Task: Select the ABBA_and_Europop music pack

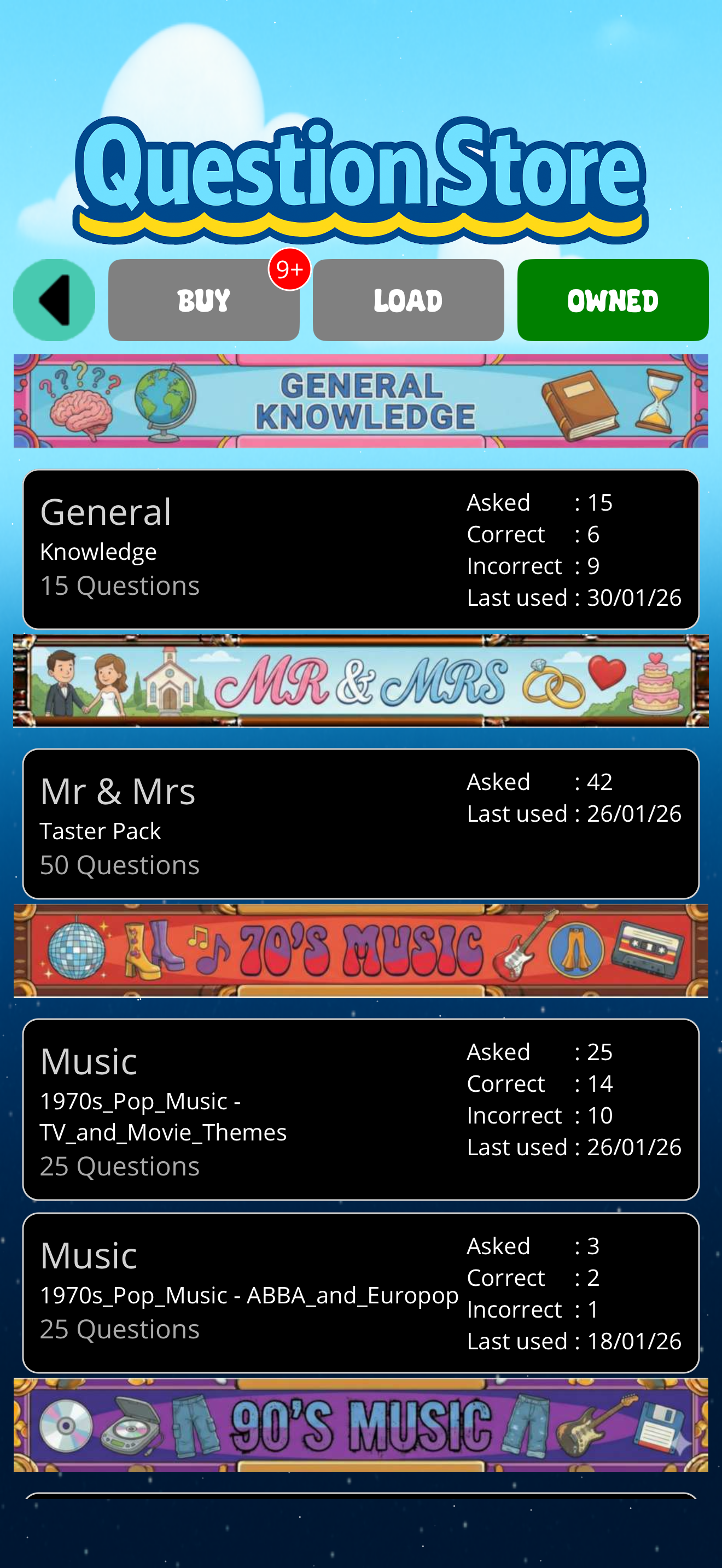Action: [360, 1292]
